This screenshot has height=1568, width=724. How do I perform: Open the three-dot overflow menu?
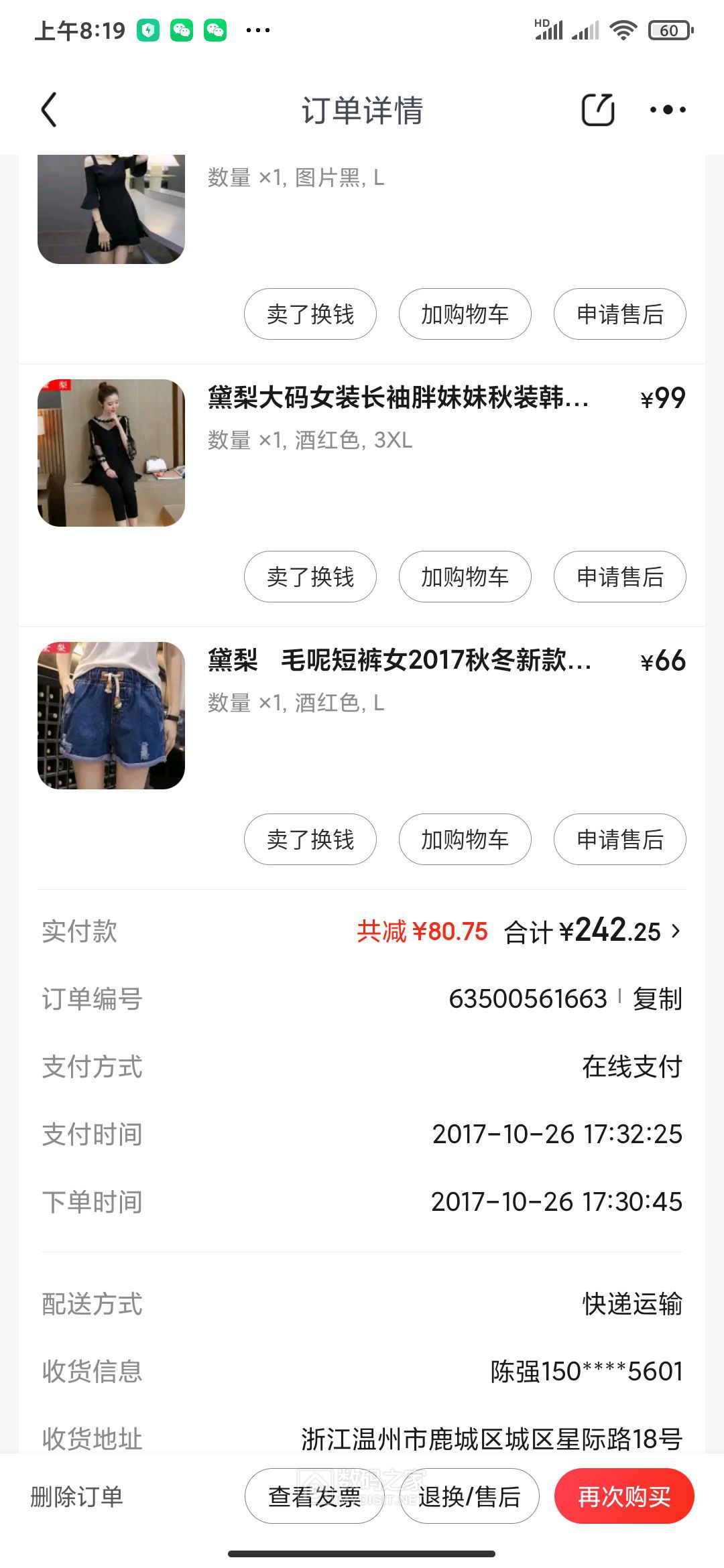pos(668,110)
